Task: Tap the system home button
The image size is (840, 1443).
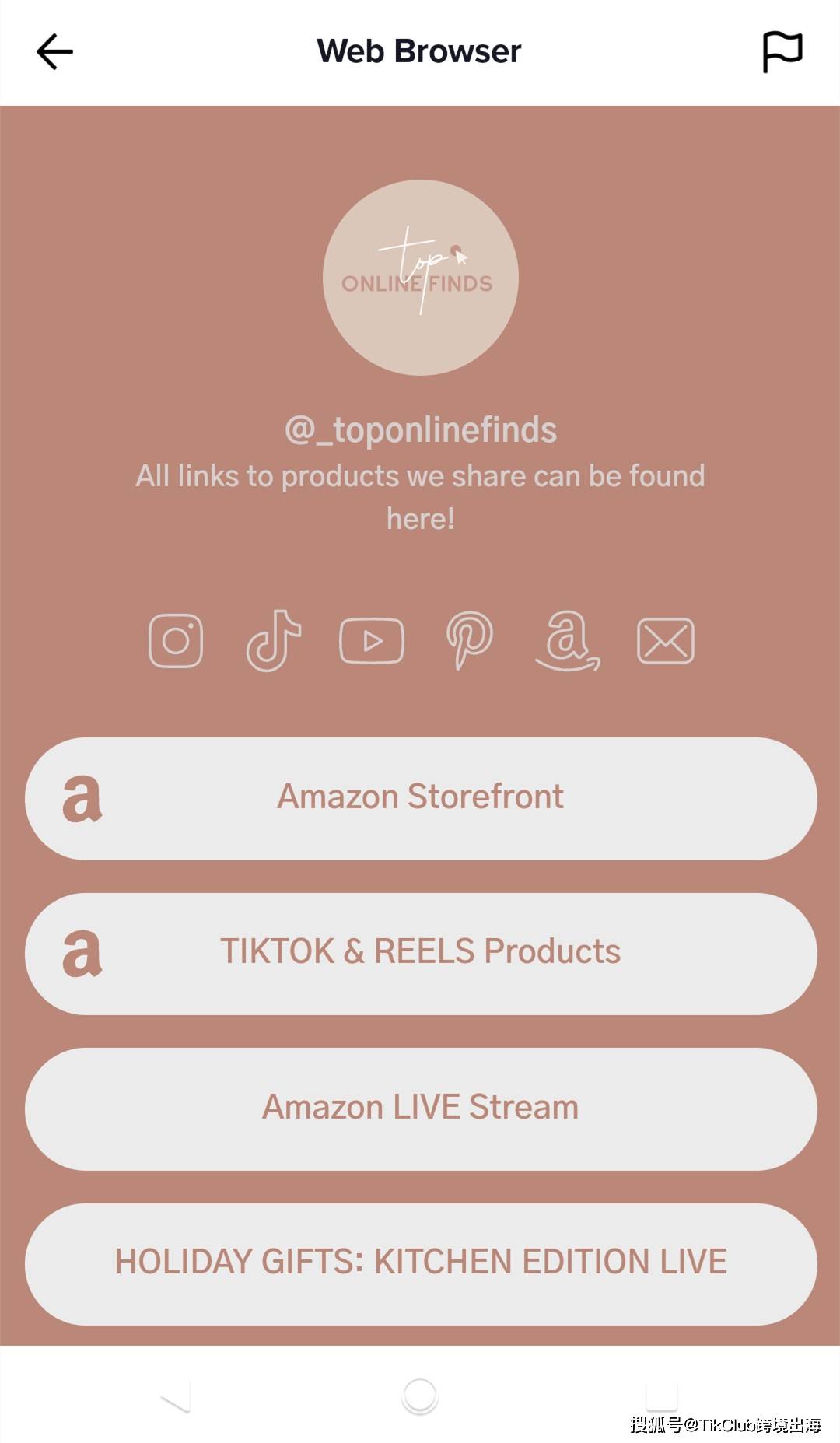Action: tap(420, 1396)
